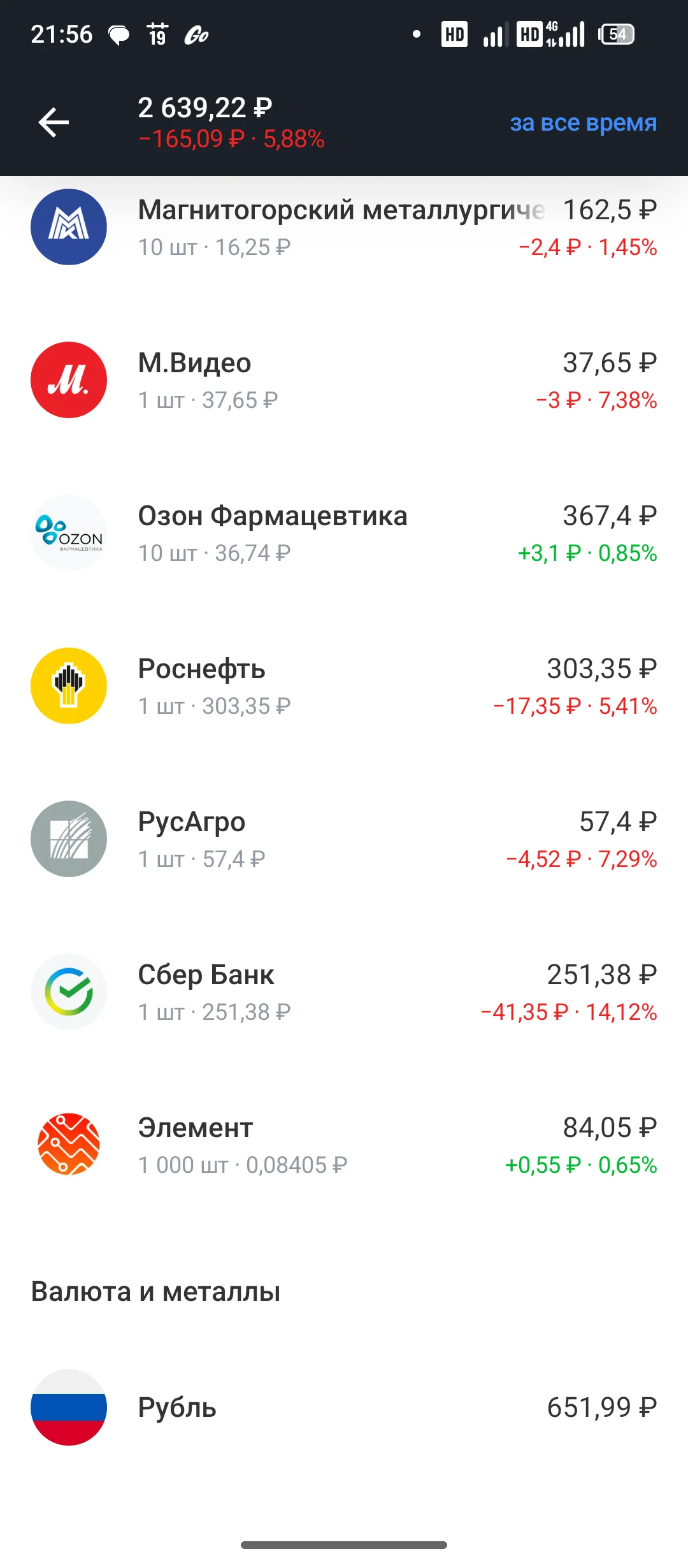This screenshot has width=688, height=1568.
Task: Open the Элемент stock details
Action: pyautogui.click(x=344, y=1145)
